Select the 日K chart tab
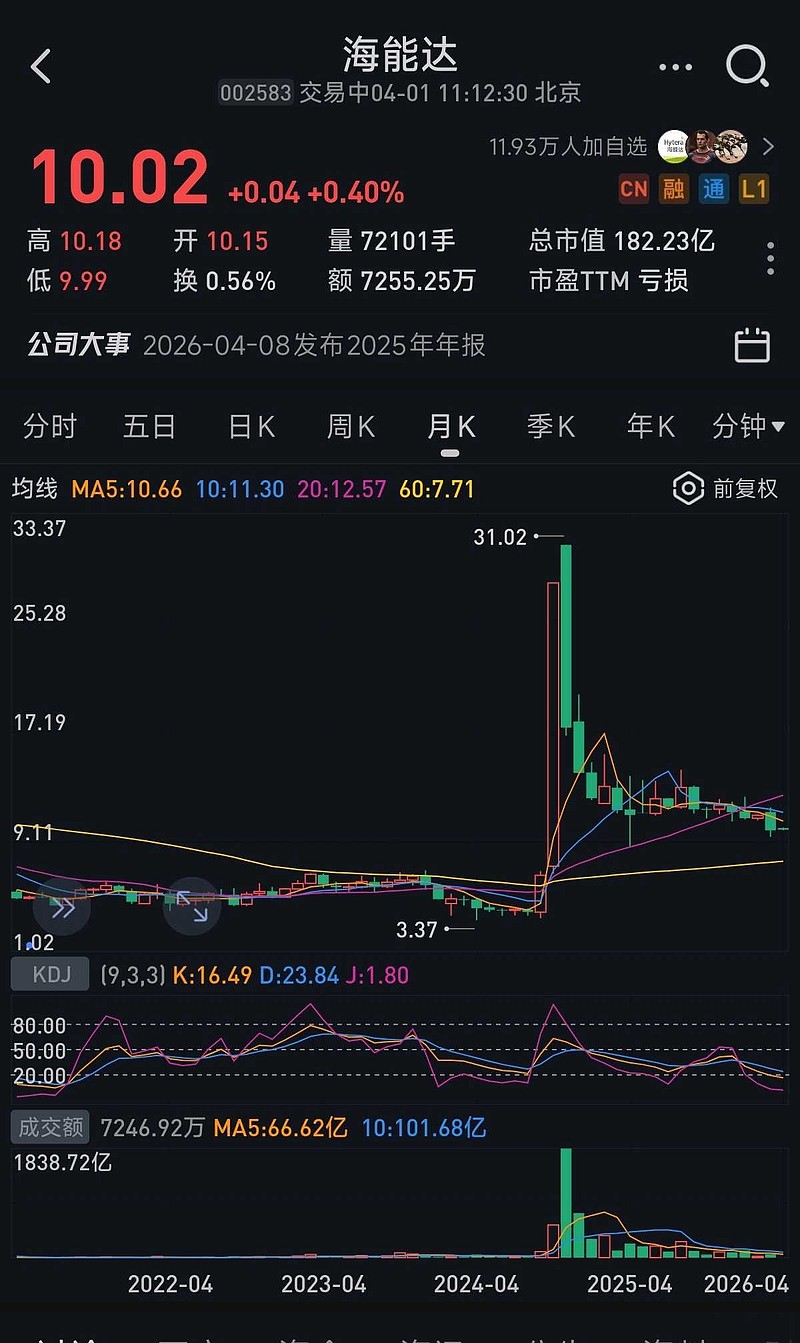 point(251,427)
